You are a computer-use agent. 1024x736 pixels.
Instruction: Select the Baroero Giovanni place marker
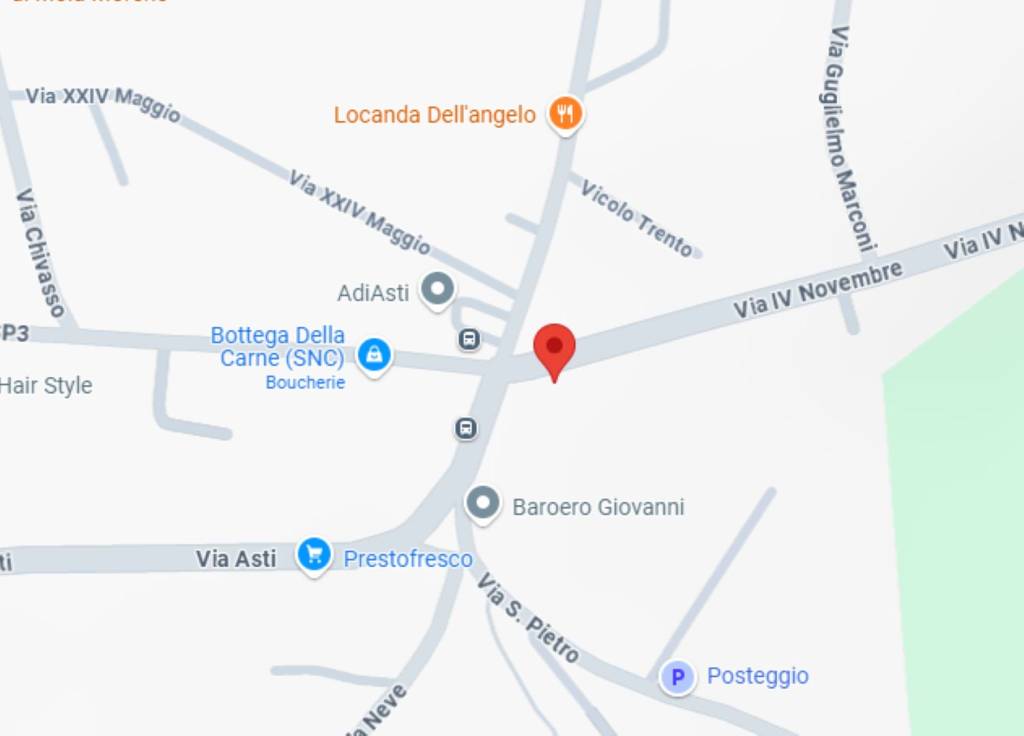pos(483,505)
